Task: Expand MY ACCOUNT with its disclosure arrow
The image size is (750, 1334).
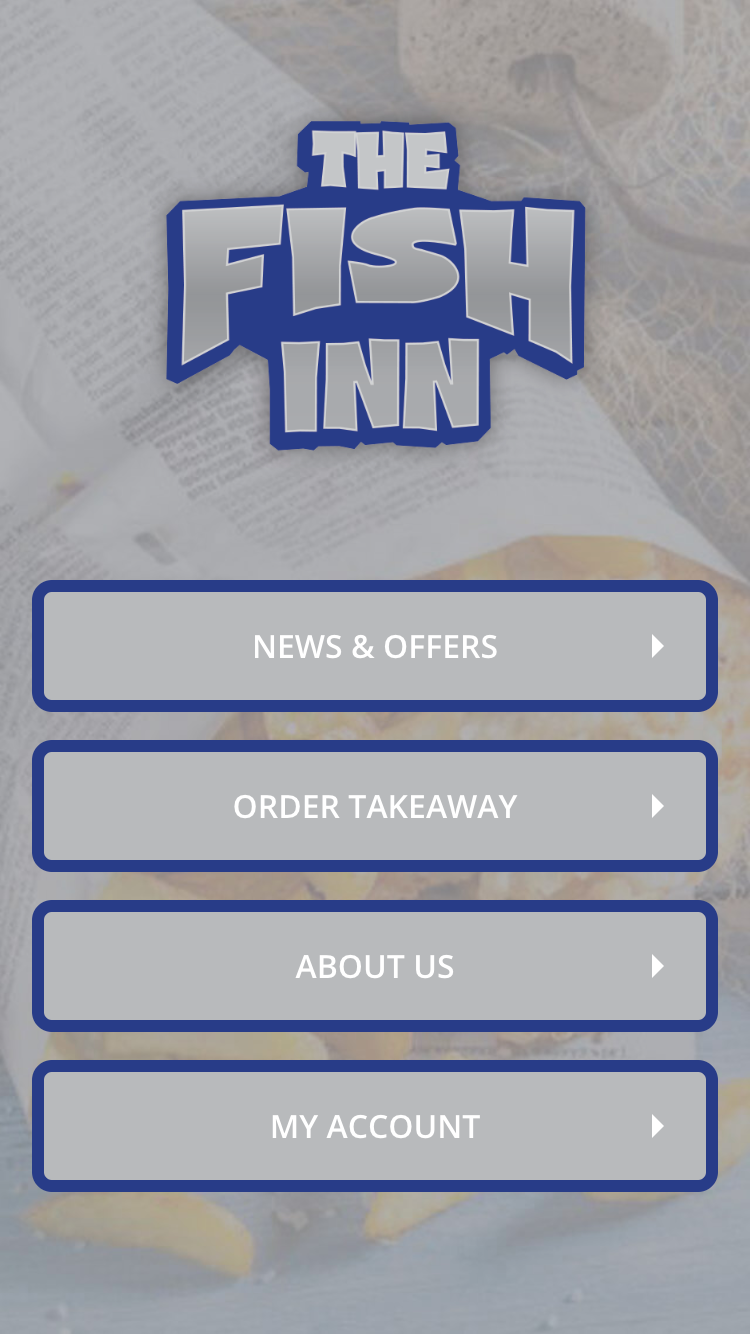Action: [657, 1126]
